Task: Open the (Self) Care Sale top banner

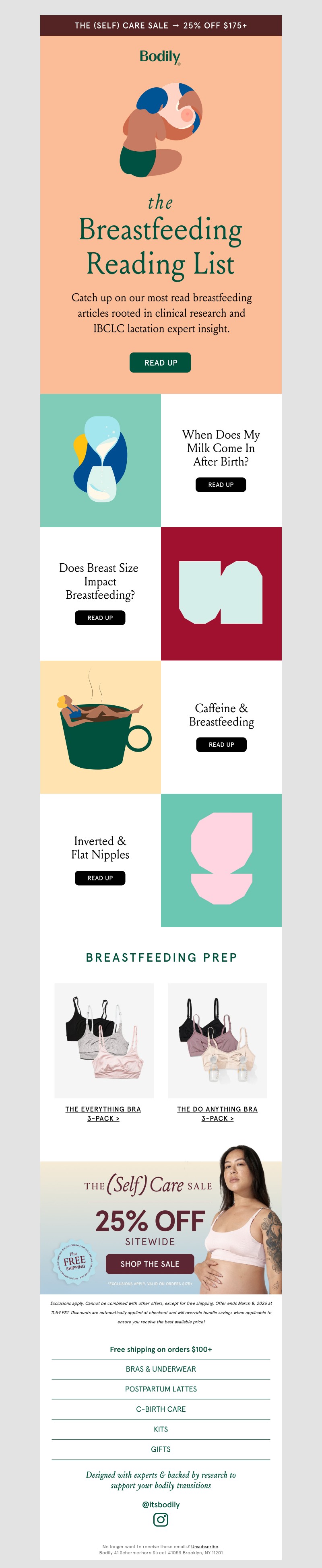Action: (x=161, y=26)
